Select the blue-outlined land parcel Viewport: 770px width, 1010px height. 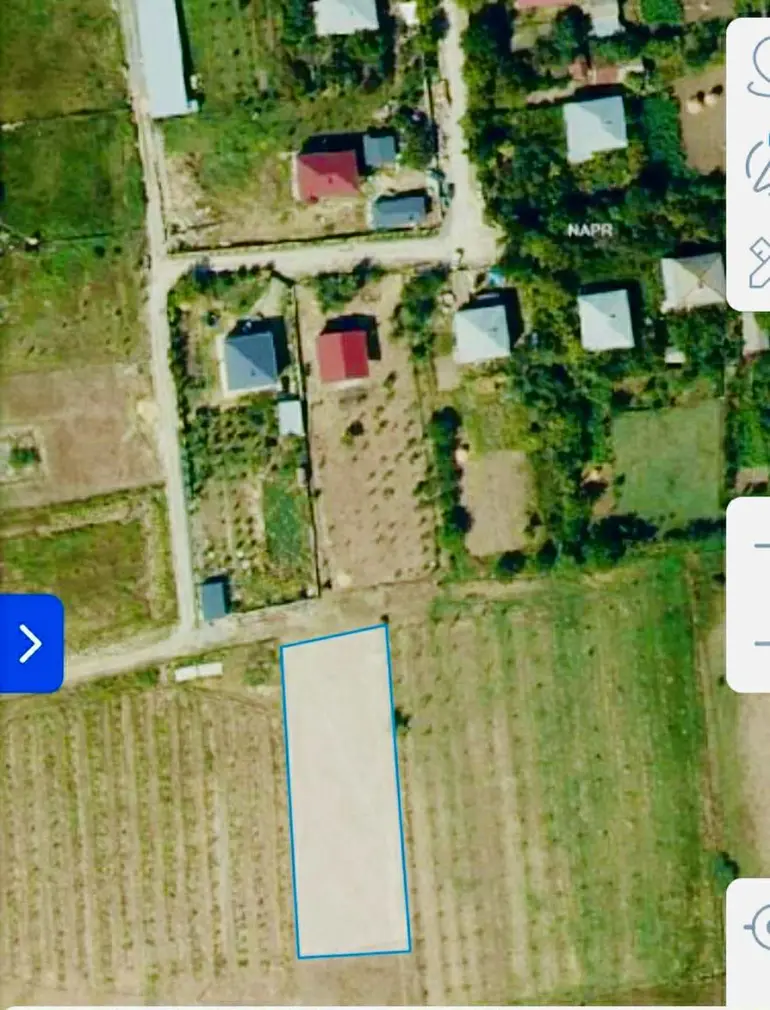(x=345, y=790)
